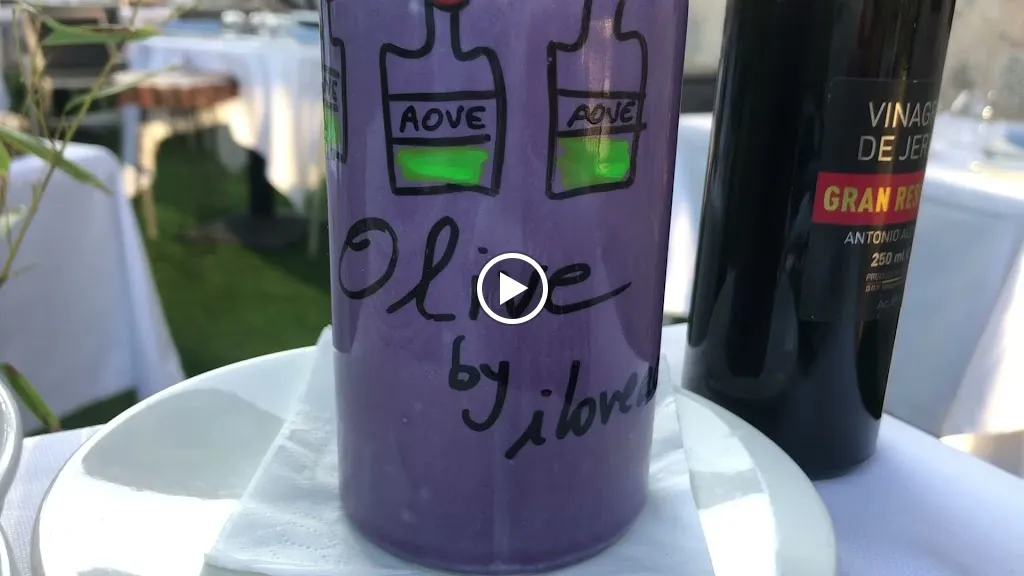
Task: Play the olive oil bottle video
Action: 511,289
